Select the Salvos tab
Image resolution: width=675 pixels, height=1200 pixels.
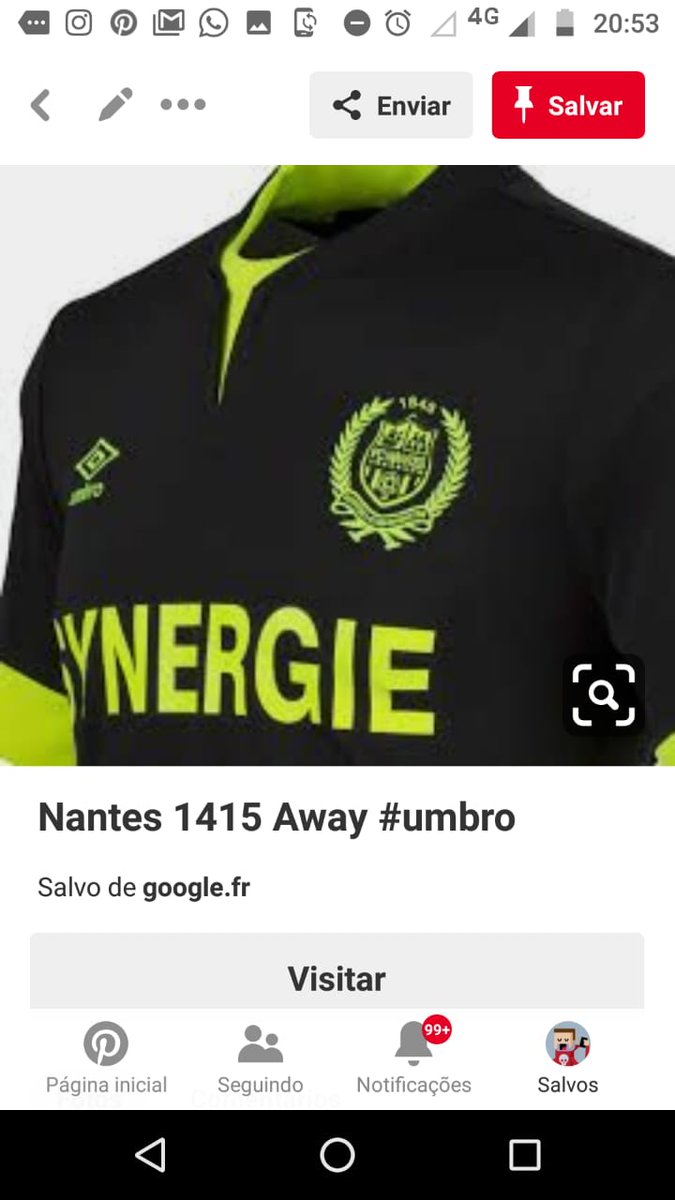click(568, 1058)
